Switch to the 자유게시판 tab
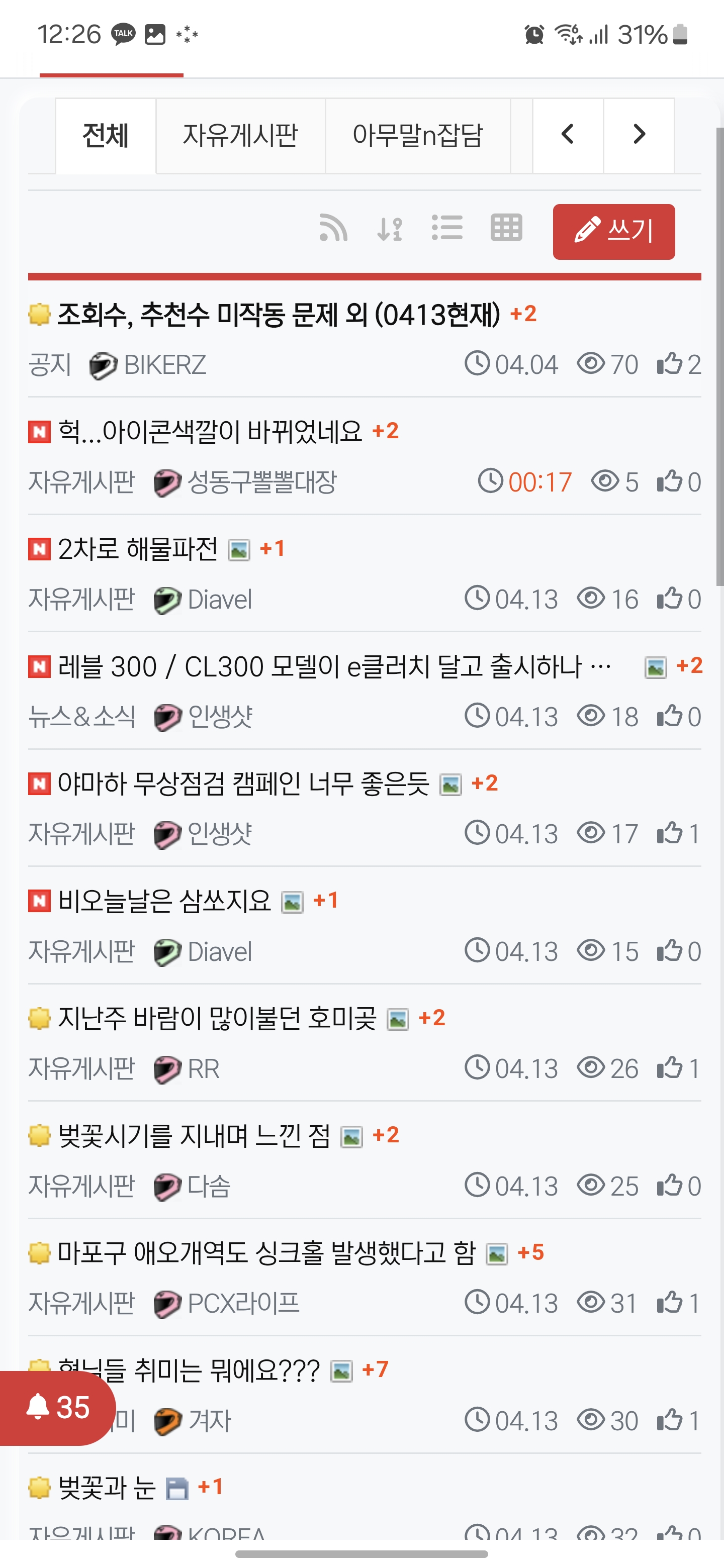The height and width of the screenshot is (1568, 724). pos(240,135)
